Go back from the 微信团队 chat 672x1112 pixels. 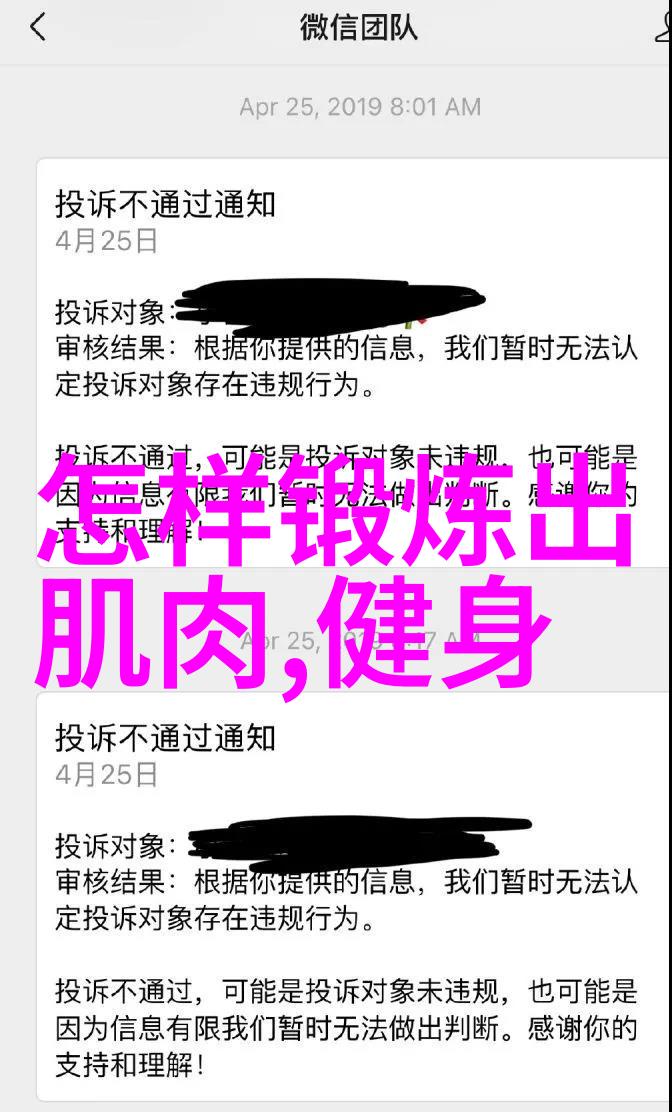click(x=38, y=27)
